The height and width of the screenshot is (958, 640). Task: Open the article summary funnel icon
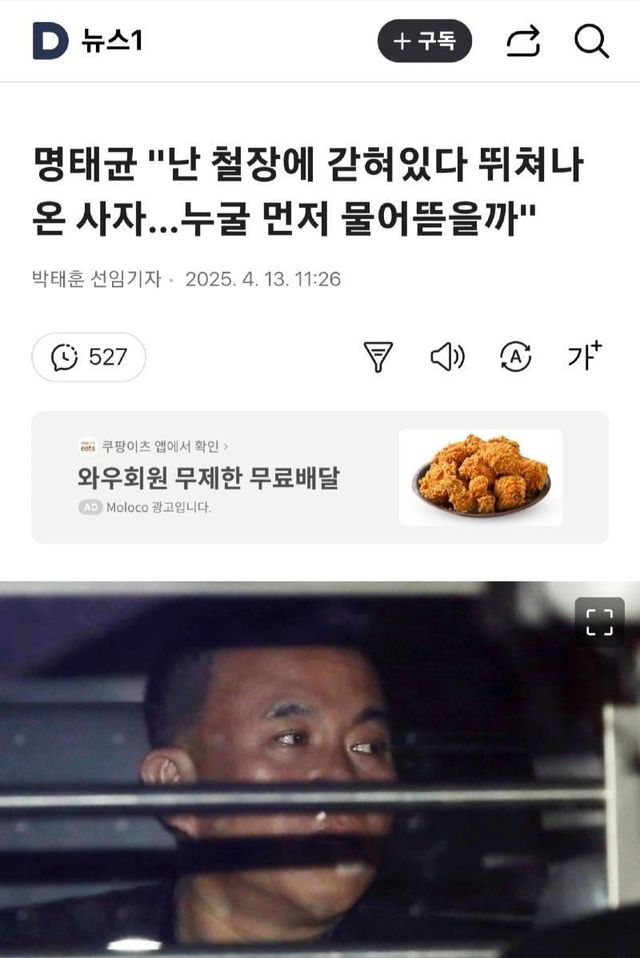point(378,357)
